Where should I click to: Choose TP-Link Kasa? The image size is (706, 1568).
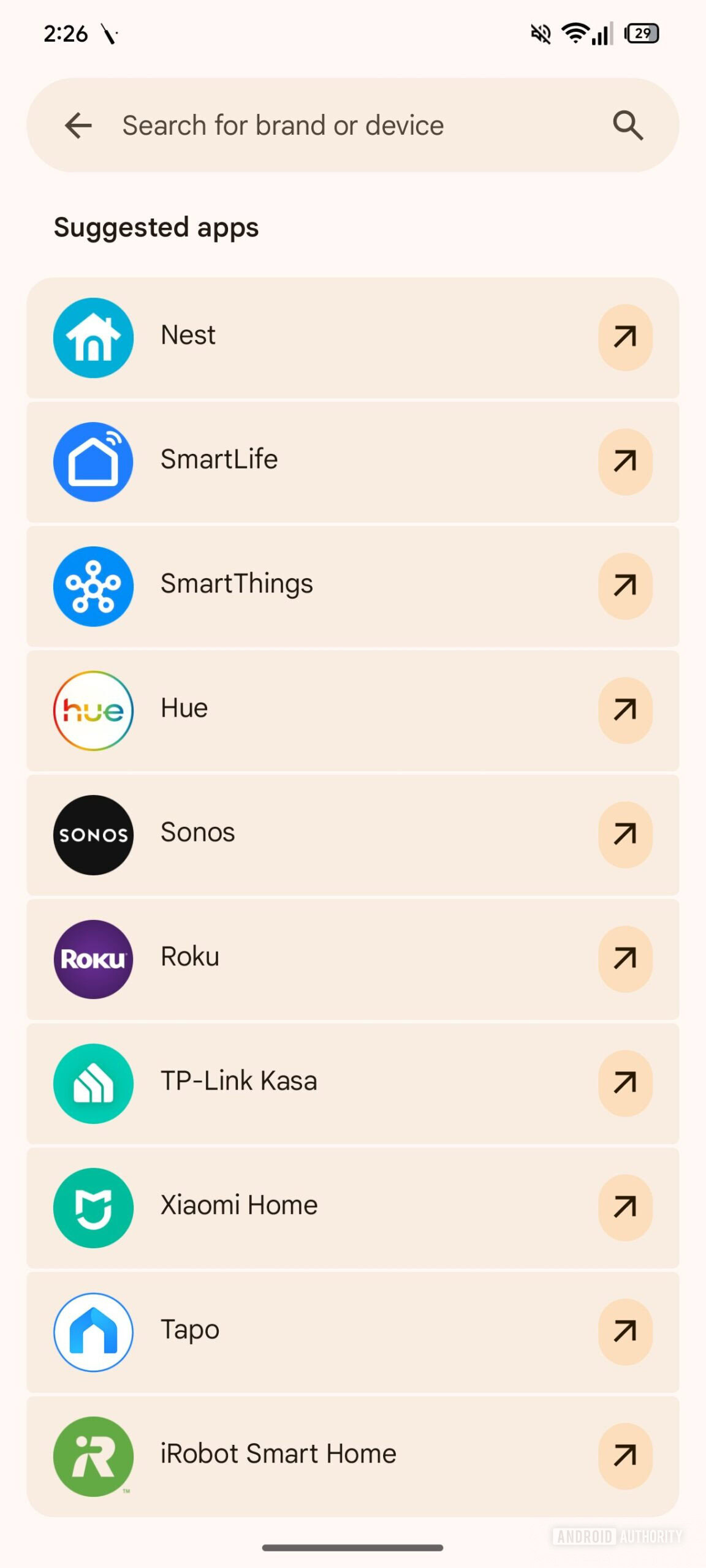click(x=352, y=1083)
